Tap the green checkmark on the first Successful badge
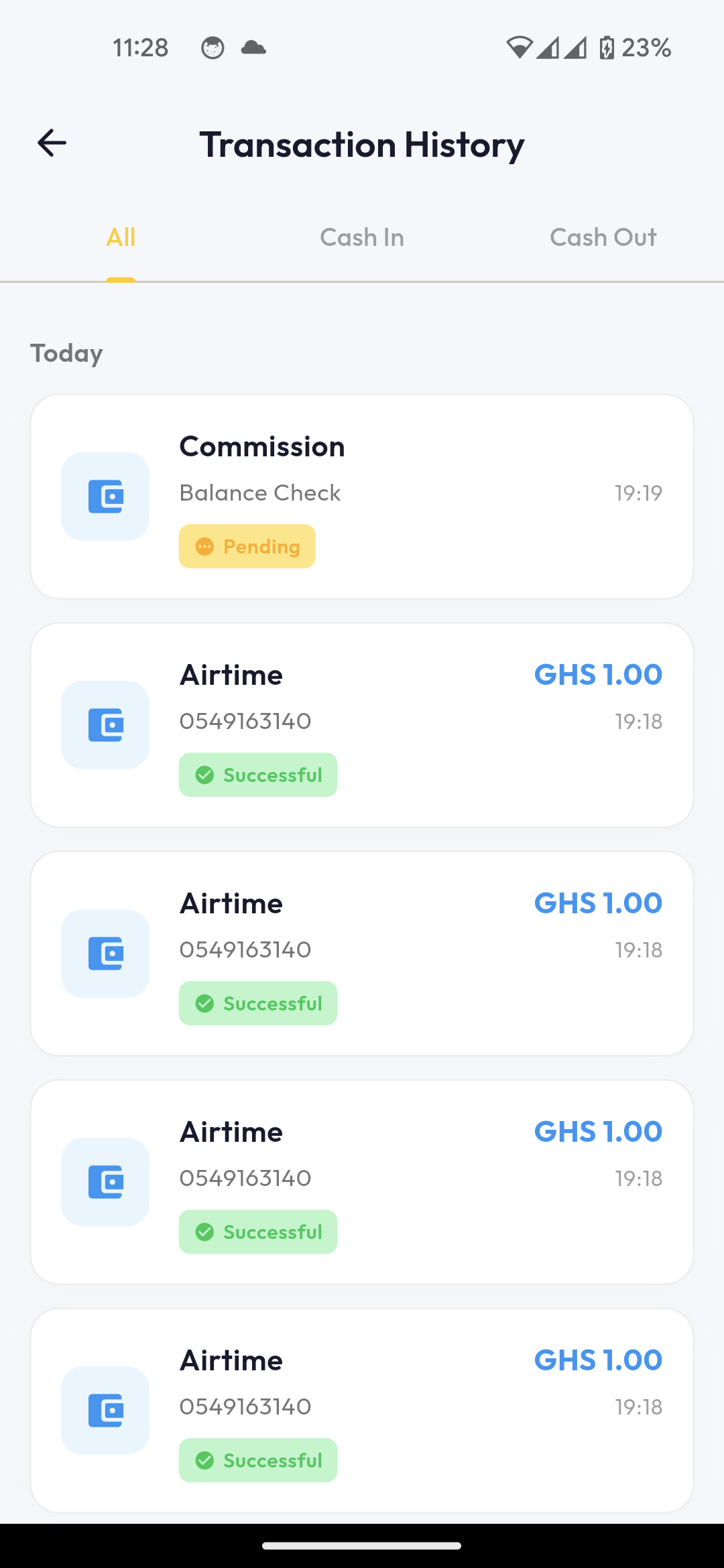Viewport: 724px width, 1568px height. tap(204, 775)
